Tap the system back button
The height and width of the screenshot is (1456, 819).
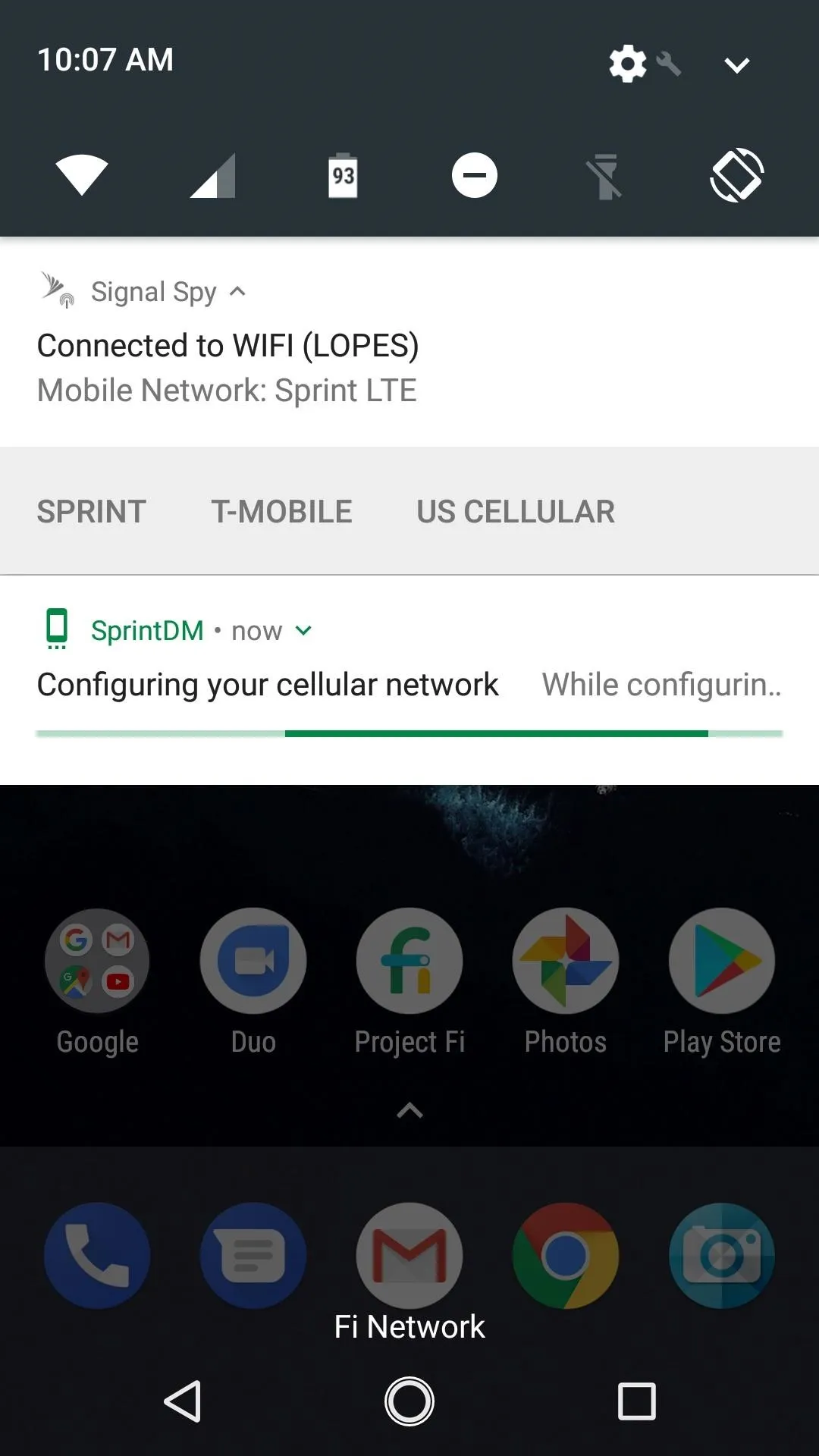(183, 1401)
